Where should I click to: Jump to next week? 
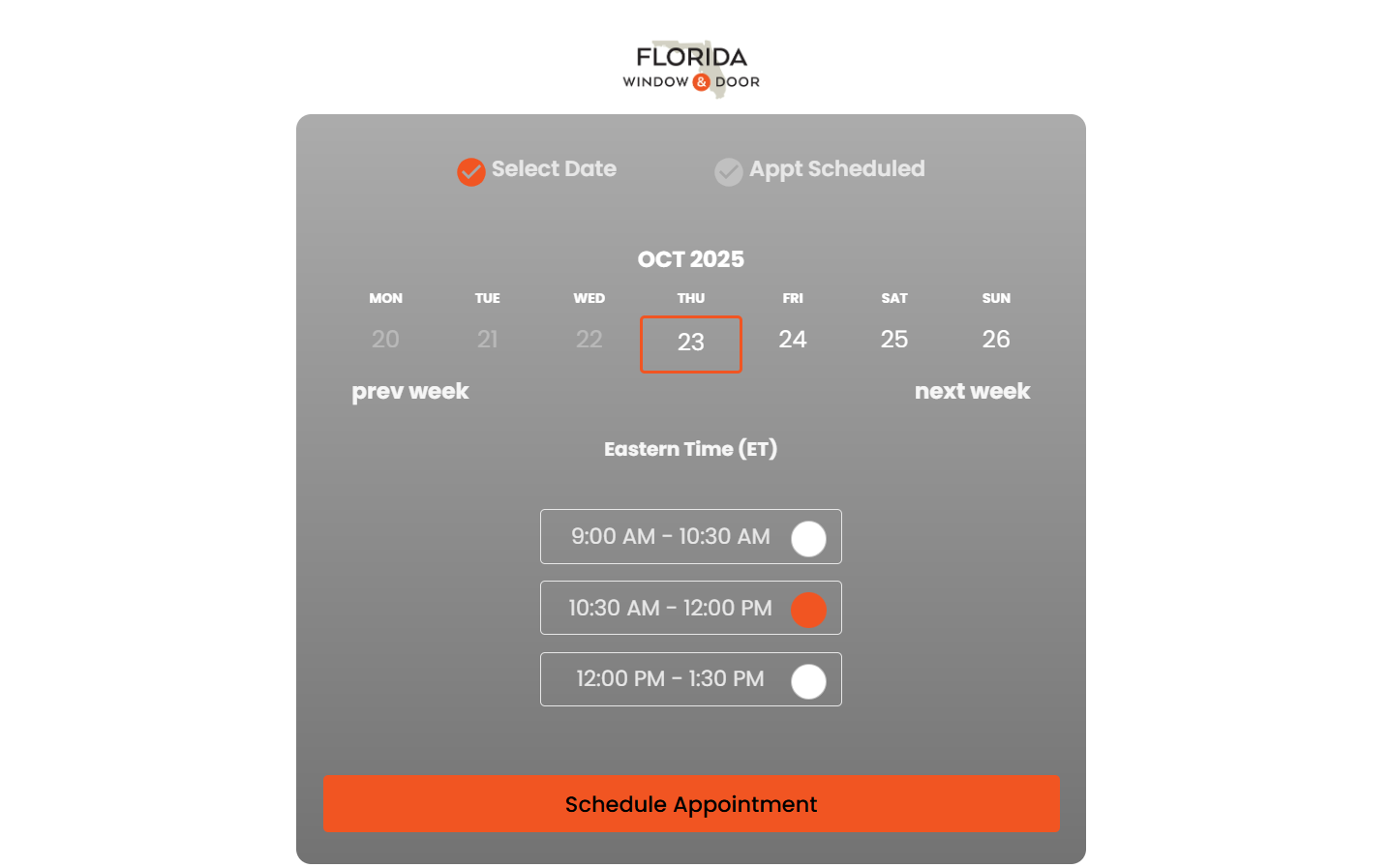coord(972,391)
